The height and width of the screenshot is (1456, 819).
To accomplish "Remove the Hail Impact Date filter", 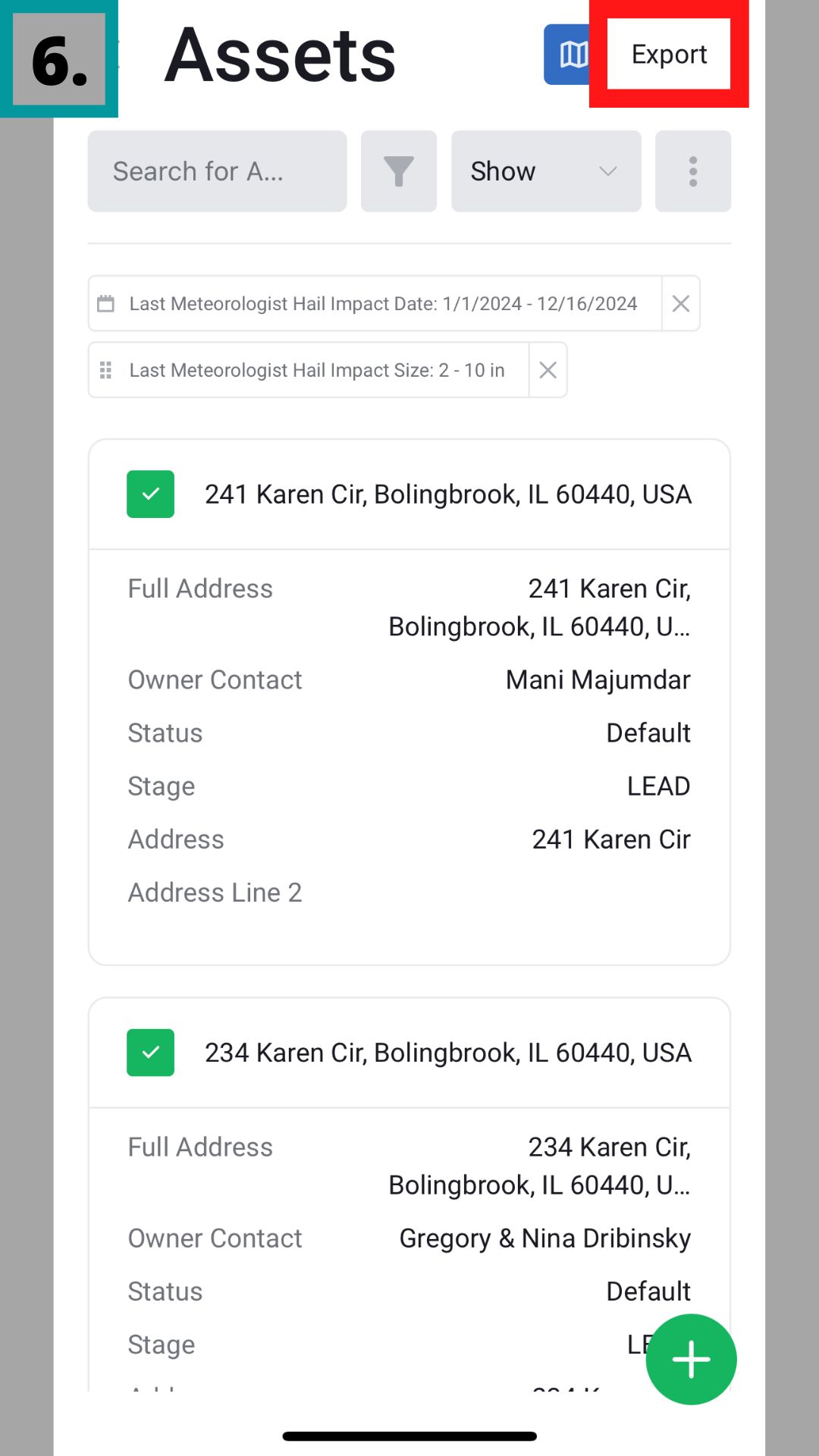I will pos(681,304).
